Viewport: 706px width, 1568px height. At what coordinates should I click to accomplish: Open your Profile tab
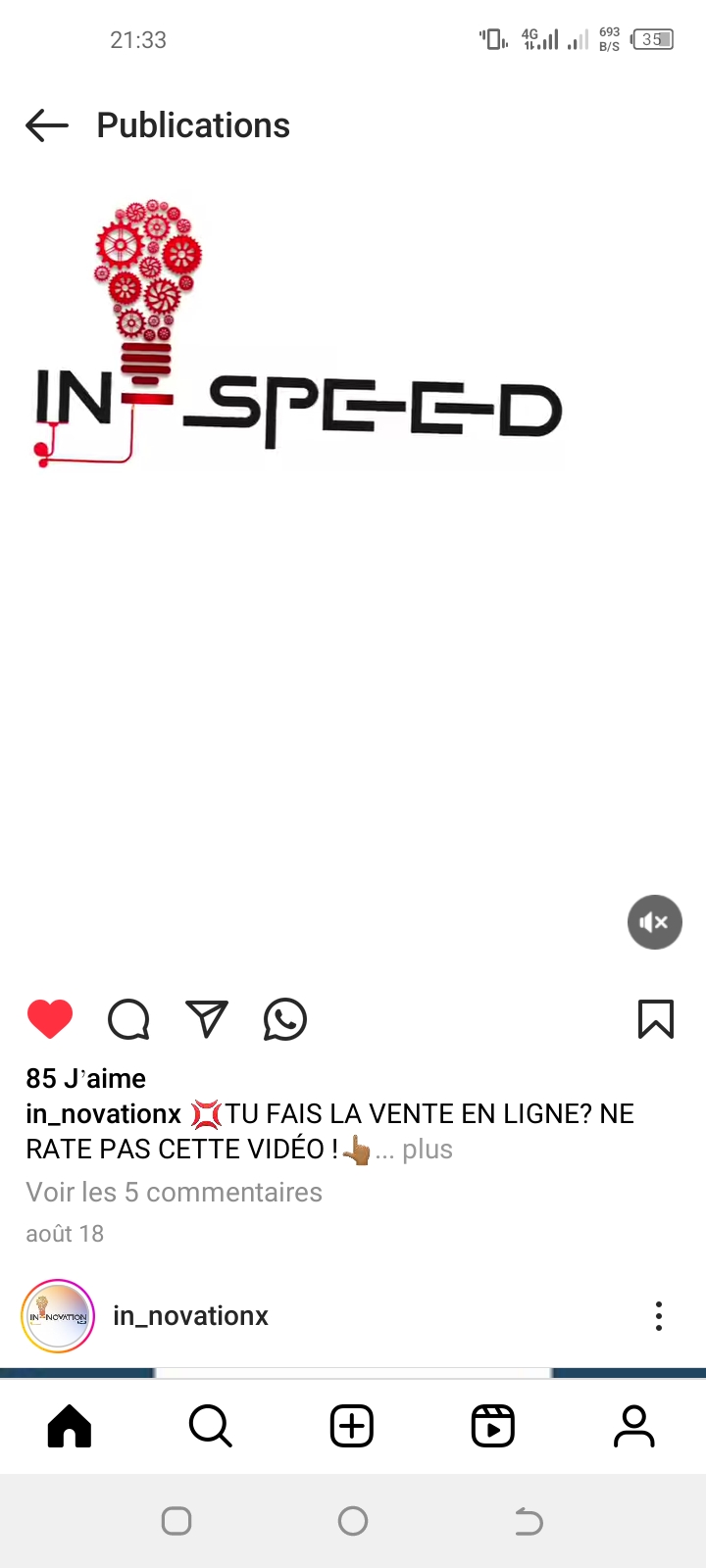(x=634, y=1426)
